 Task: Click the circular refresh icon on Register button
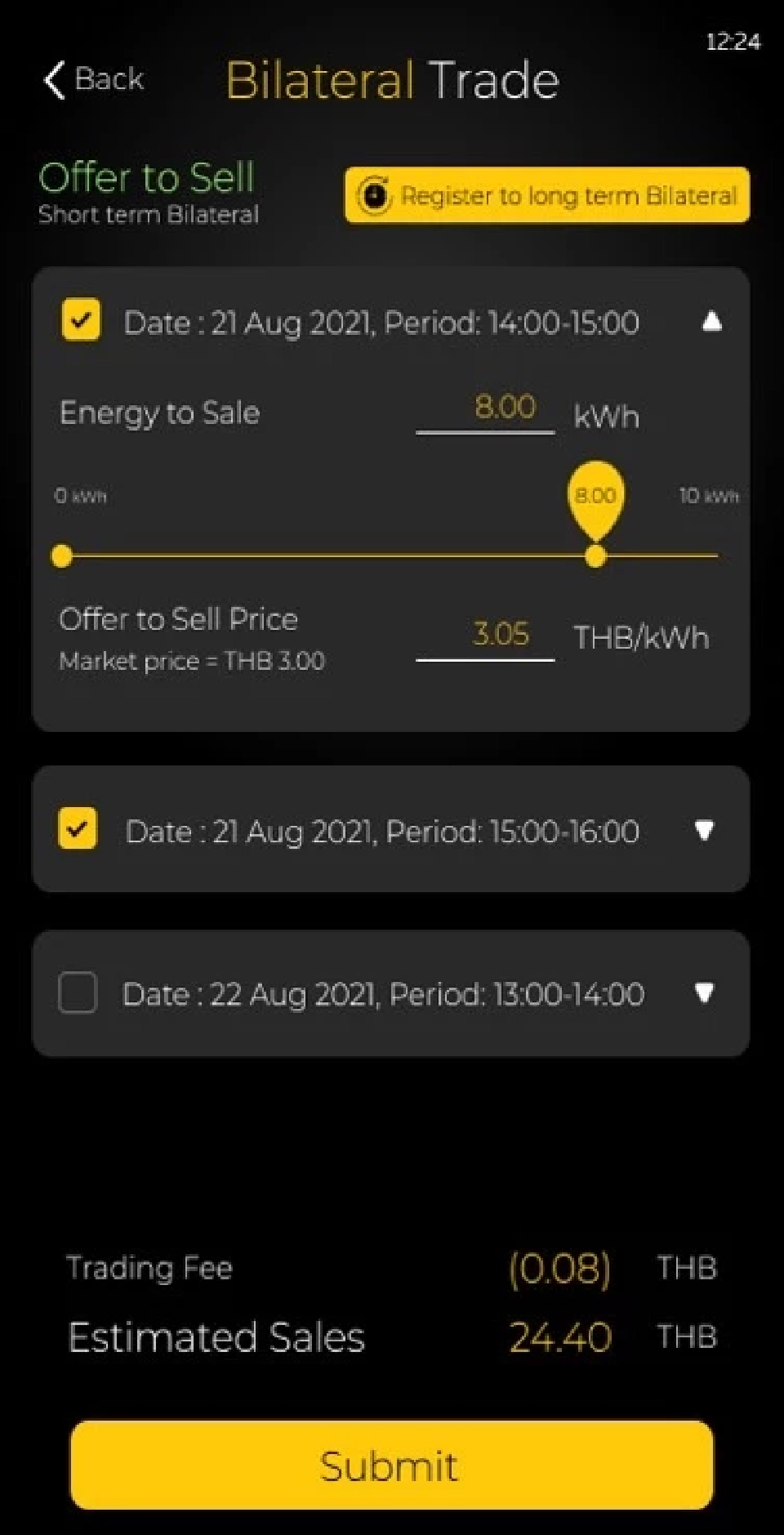click(x=374, y=195)
